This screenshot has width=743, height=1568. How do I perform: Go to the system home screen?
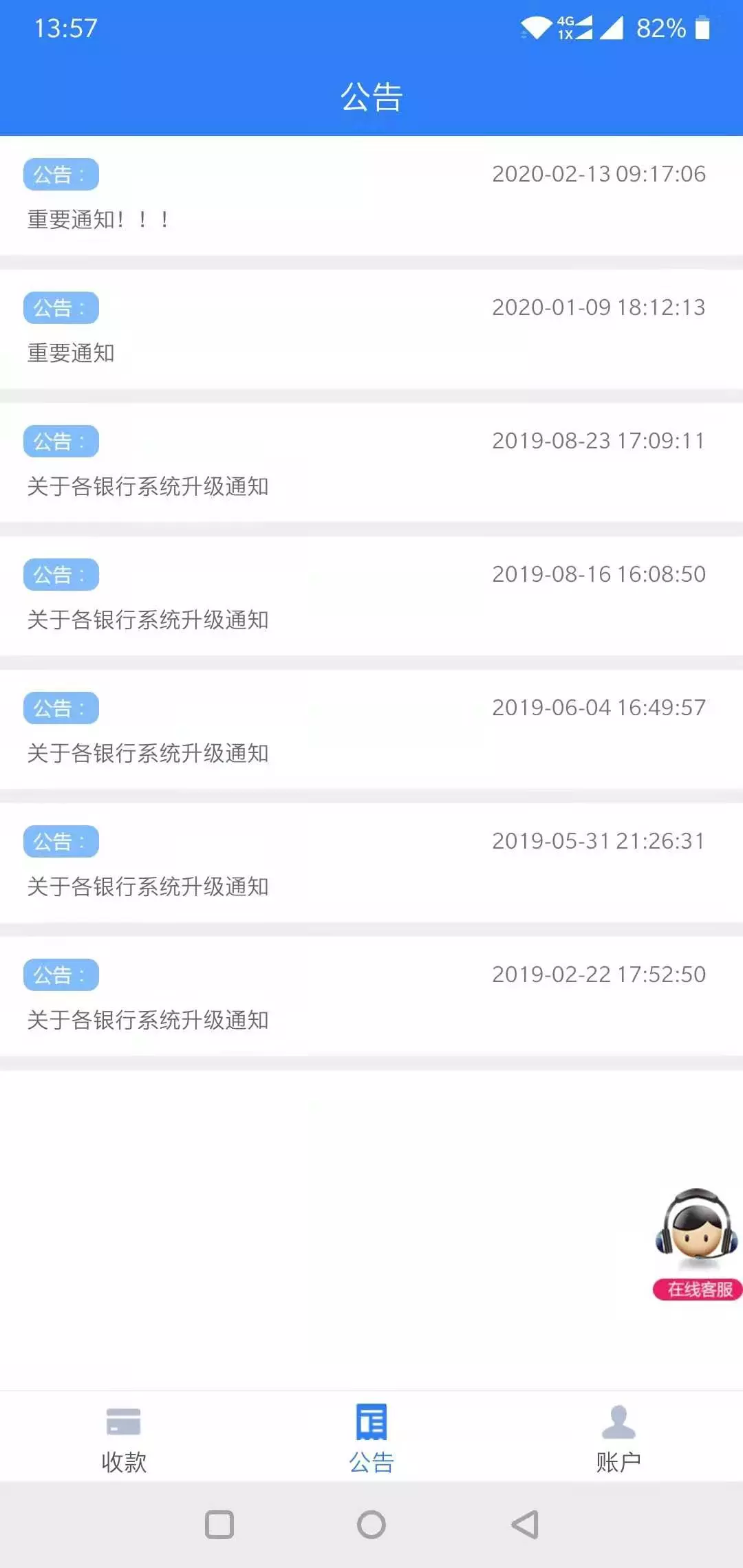tap(371, 1525)
